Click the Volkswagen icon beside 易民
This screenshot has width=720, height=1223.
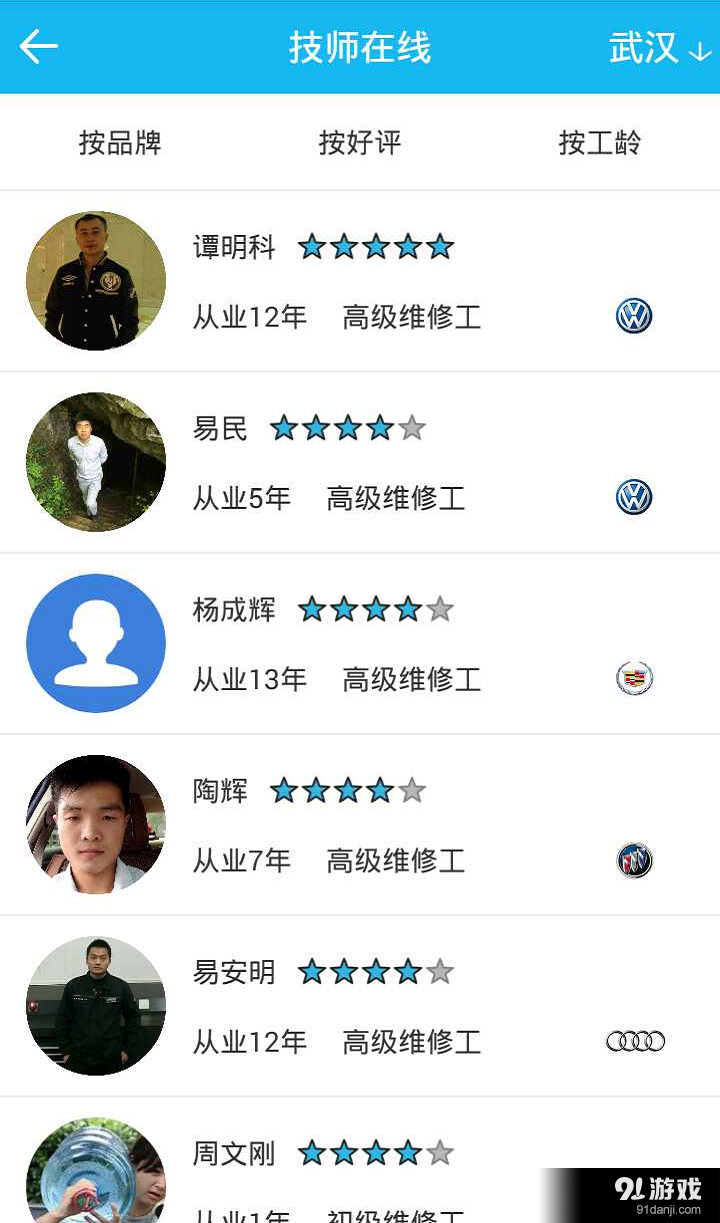click(634, 495)
